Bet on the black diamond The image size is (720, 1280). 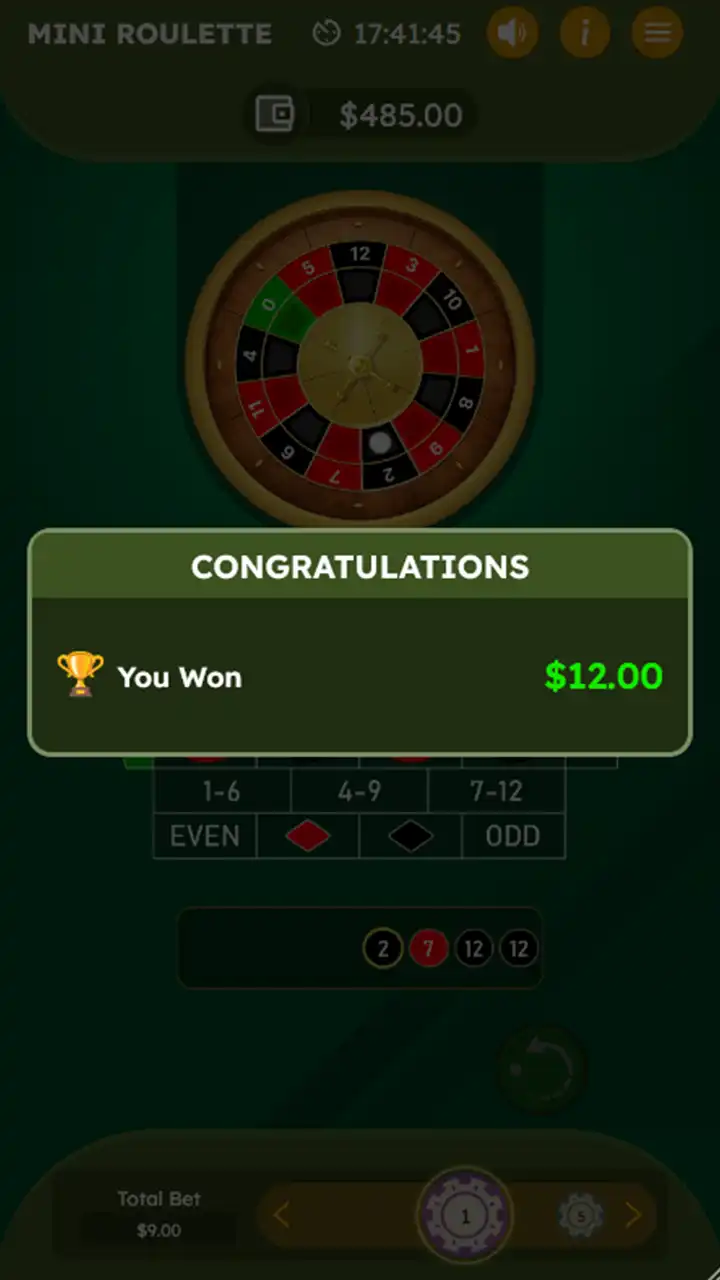click(410, 836)
